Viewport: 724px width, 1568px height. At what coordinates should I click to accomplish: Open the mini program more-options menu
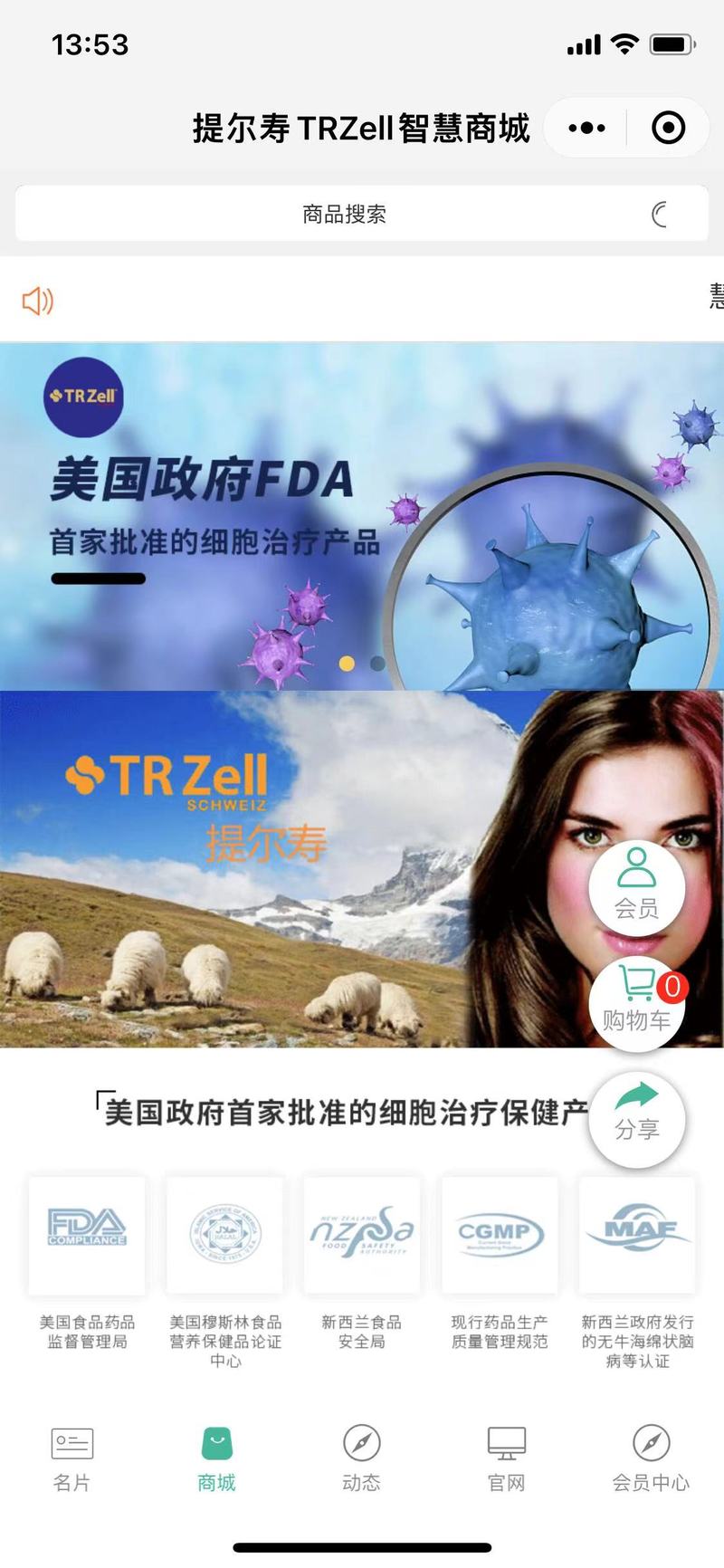coord(586,128)
